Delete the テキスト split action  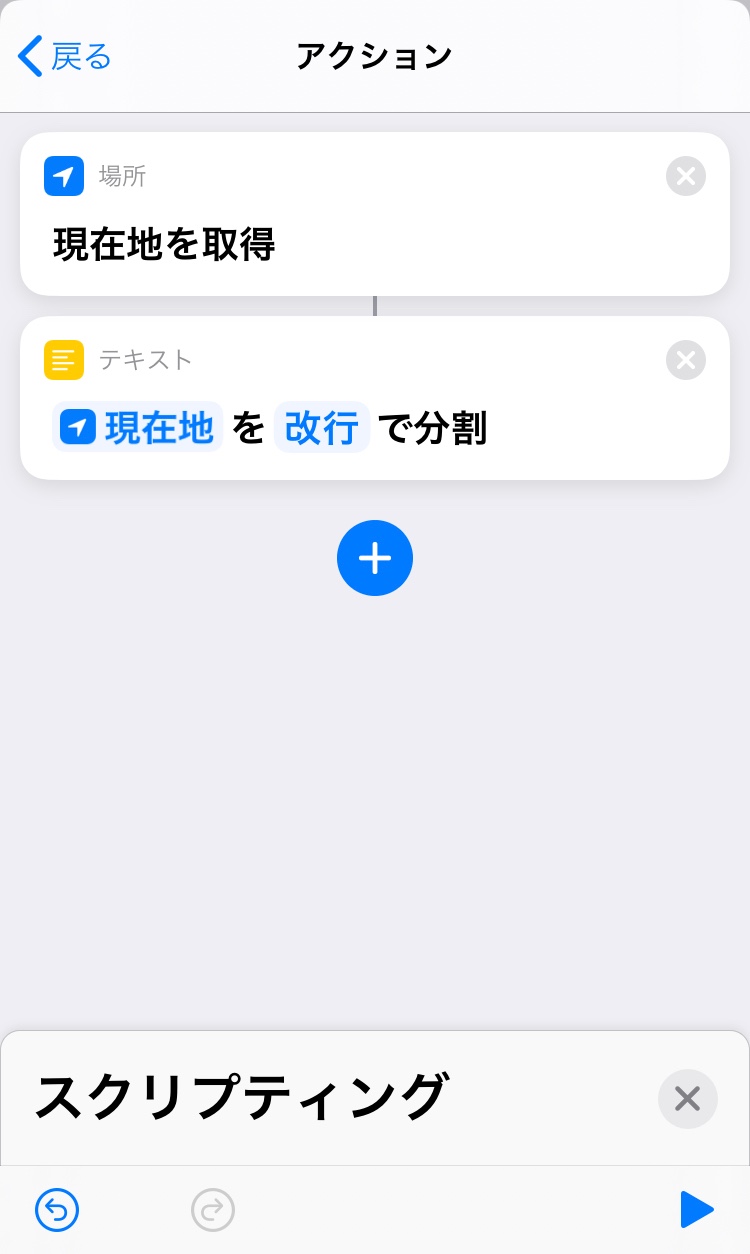pos(685,360)
